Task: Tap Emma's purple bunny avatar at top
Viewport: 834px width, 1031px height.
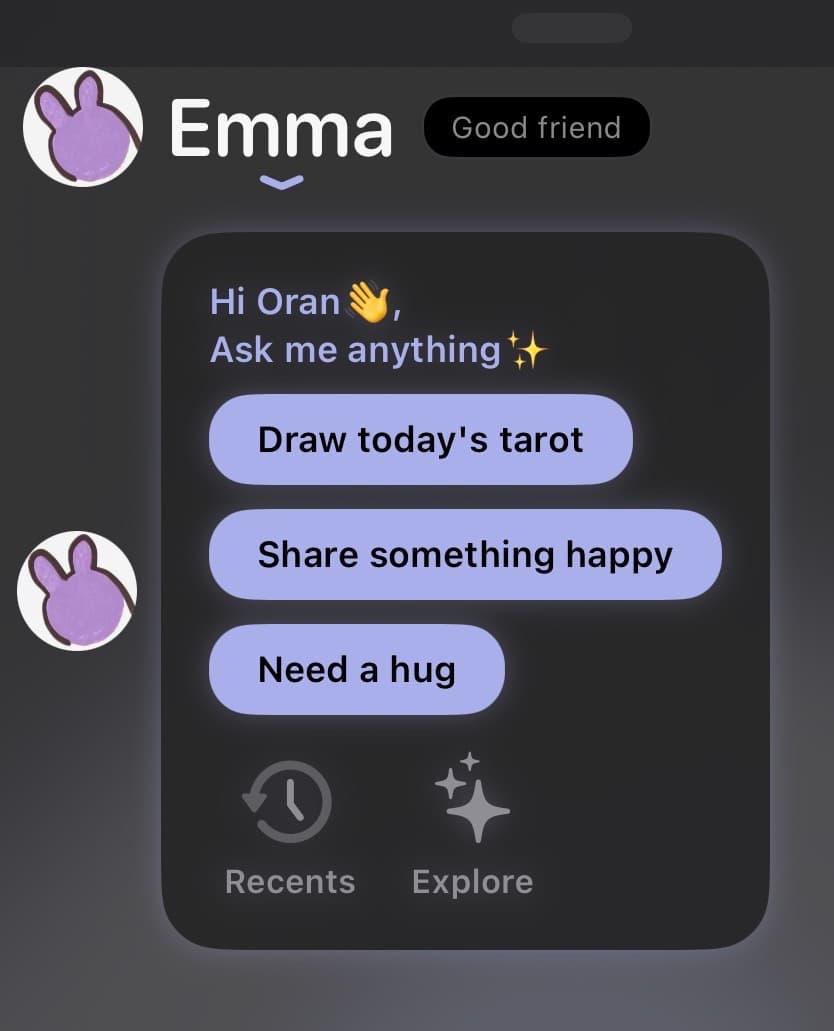Action: tap(82, 127)
